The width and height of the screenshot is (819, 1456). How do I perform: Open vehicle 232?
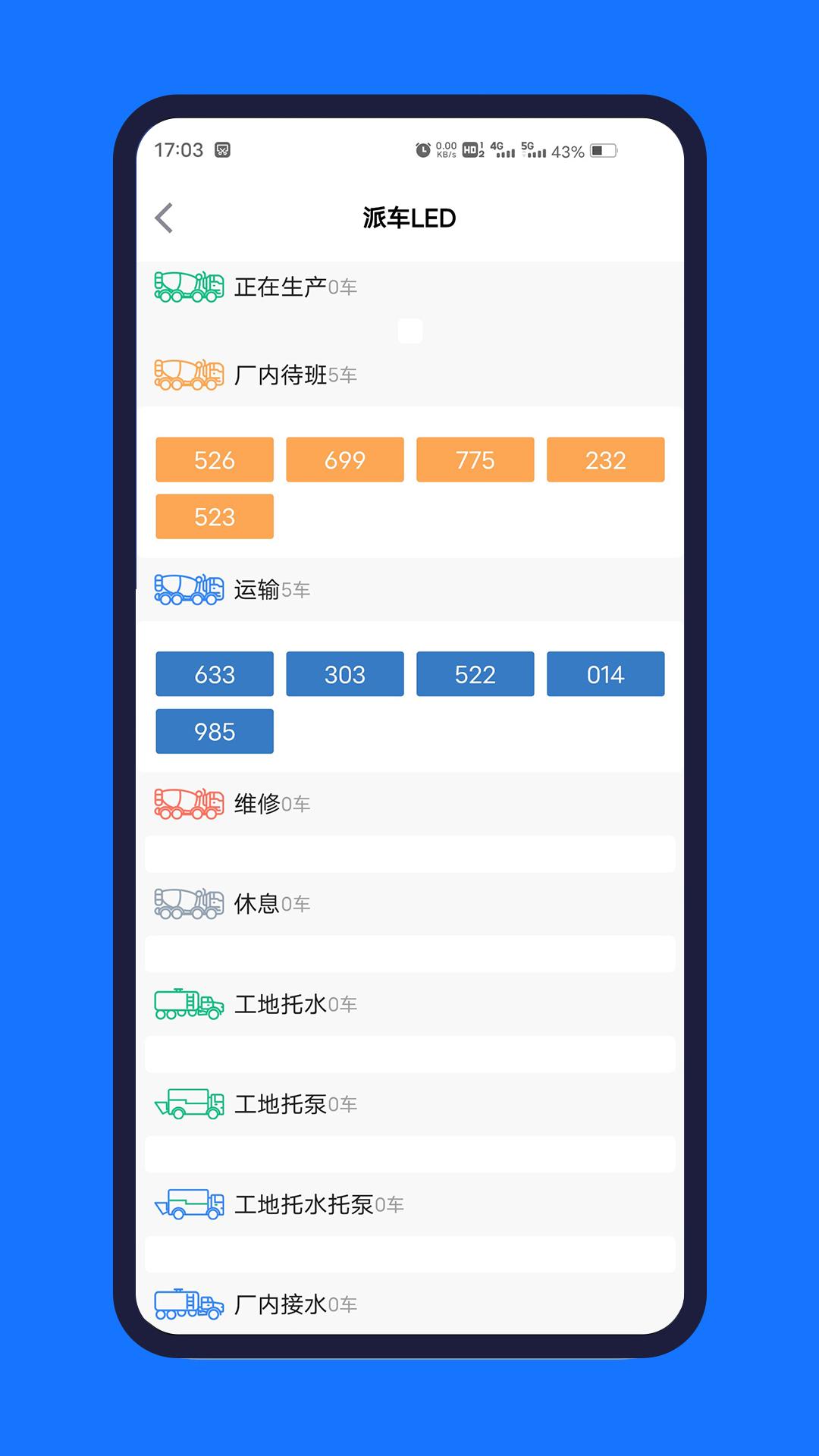point(606,460)
